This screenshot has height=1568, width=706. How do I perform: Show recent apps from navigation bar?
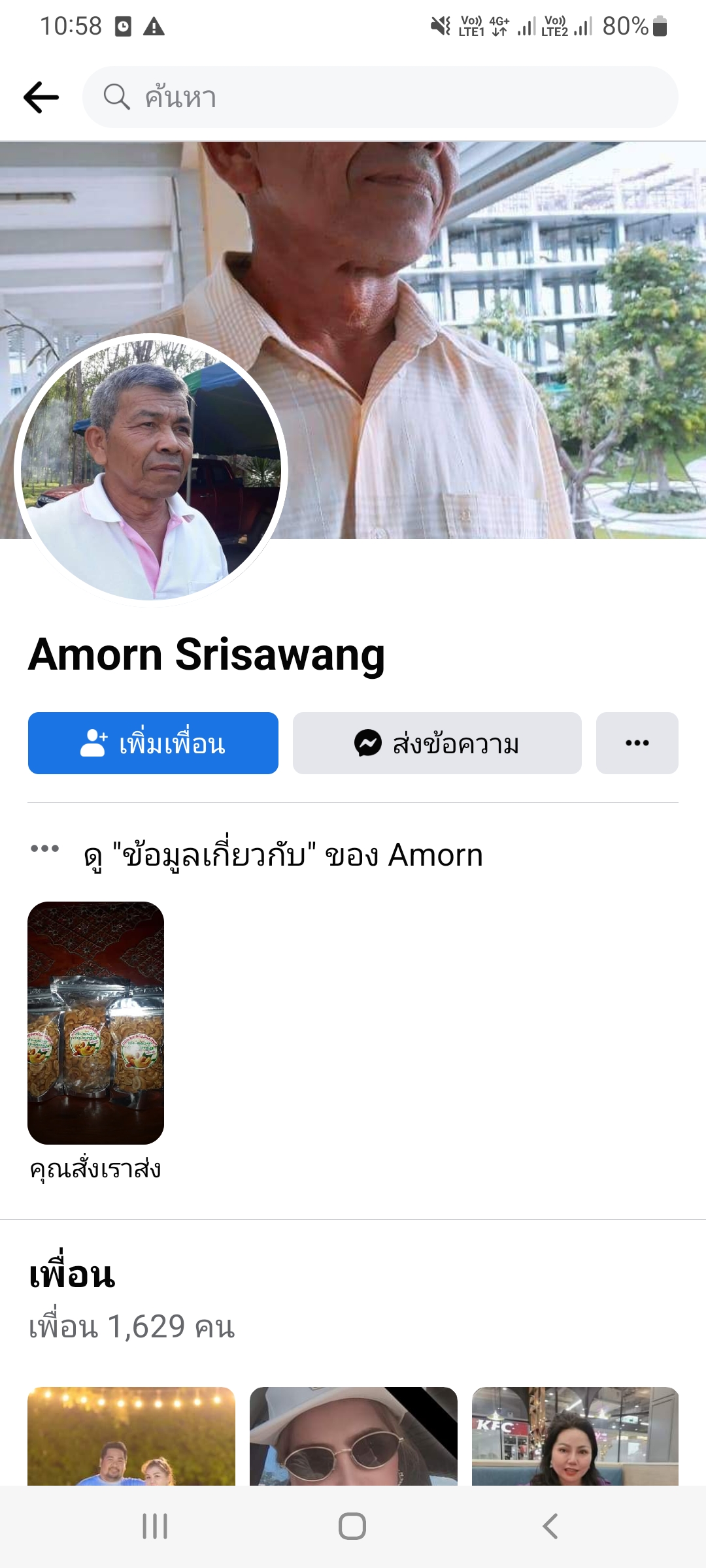155,1526
